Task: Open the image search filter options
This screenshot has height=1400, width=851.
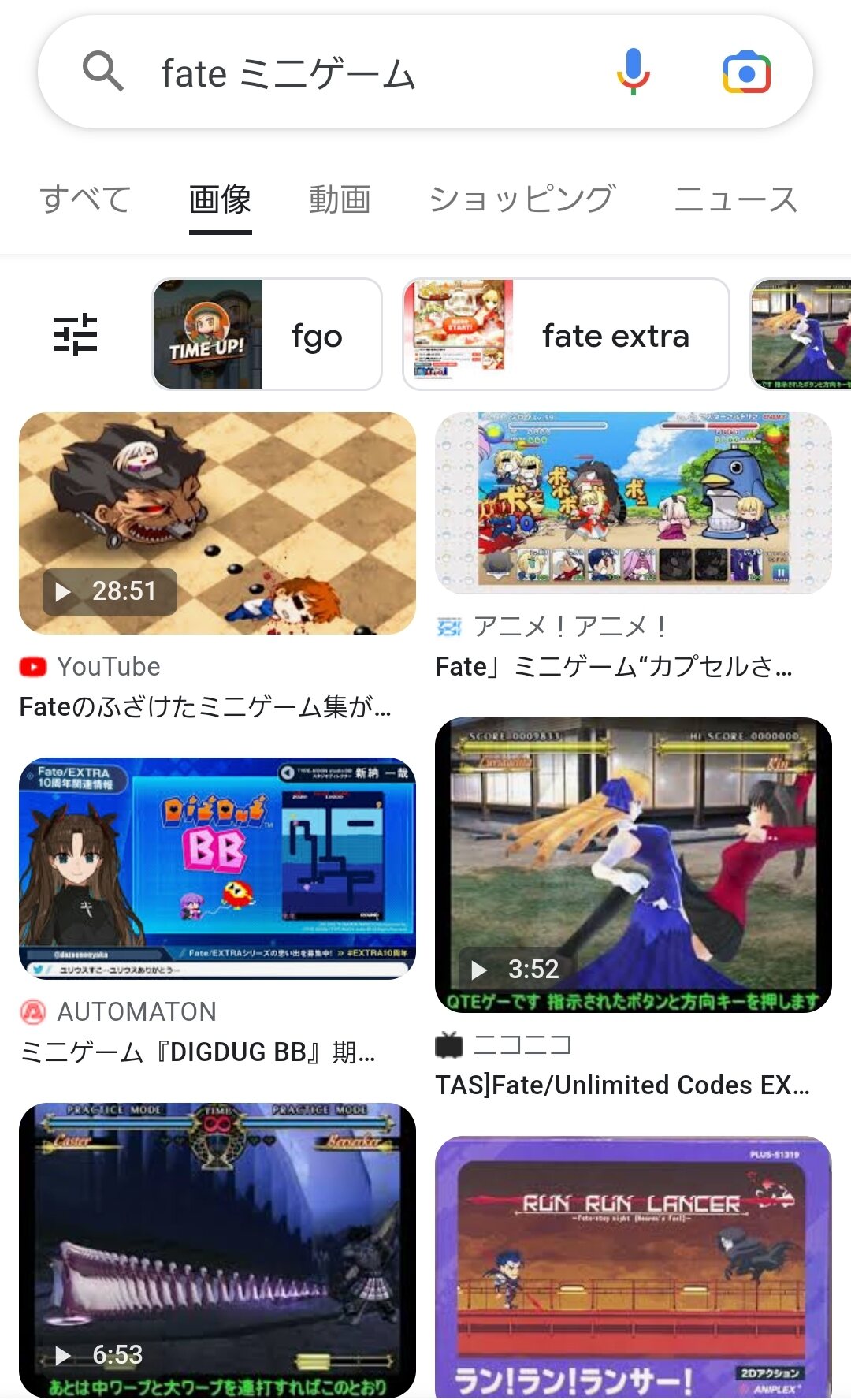Action: tap(76, 334)
